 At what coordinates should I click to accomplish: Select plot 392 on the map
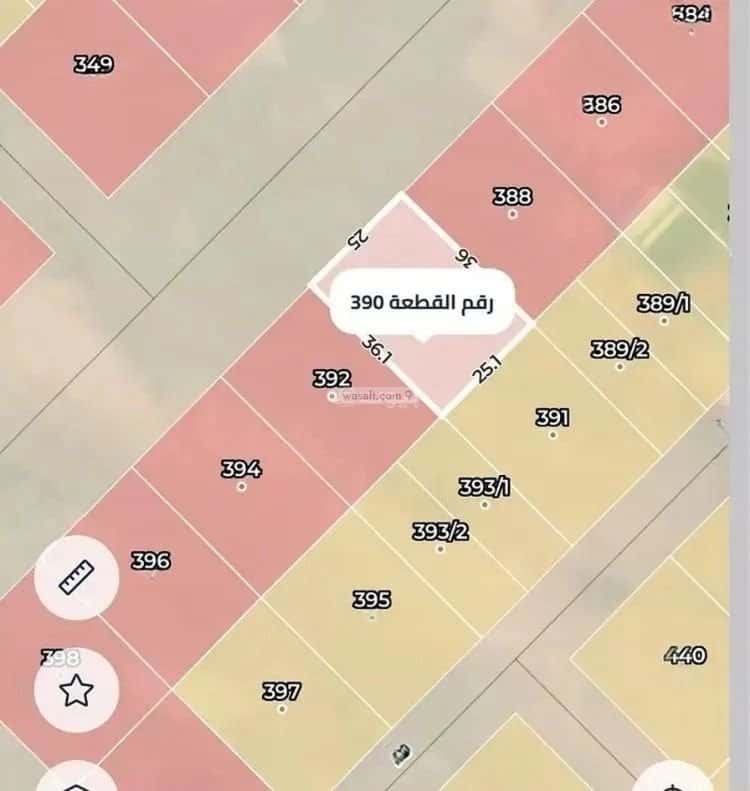[333, 380]
